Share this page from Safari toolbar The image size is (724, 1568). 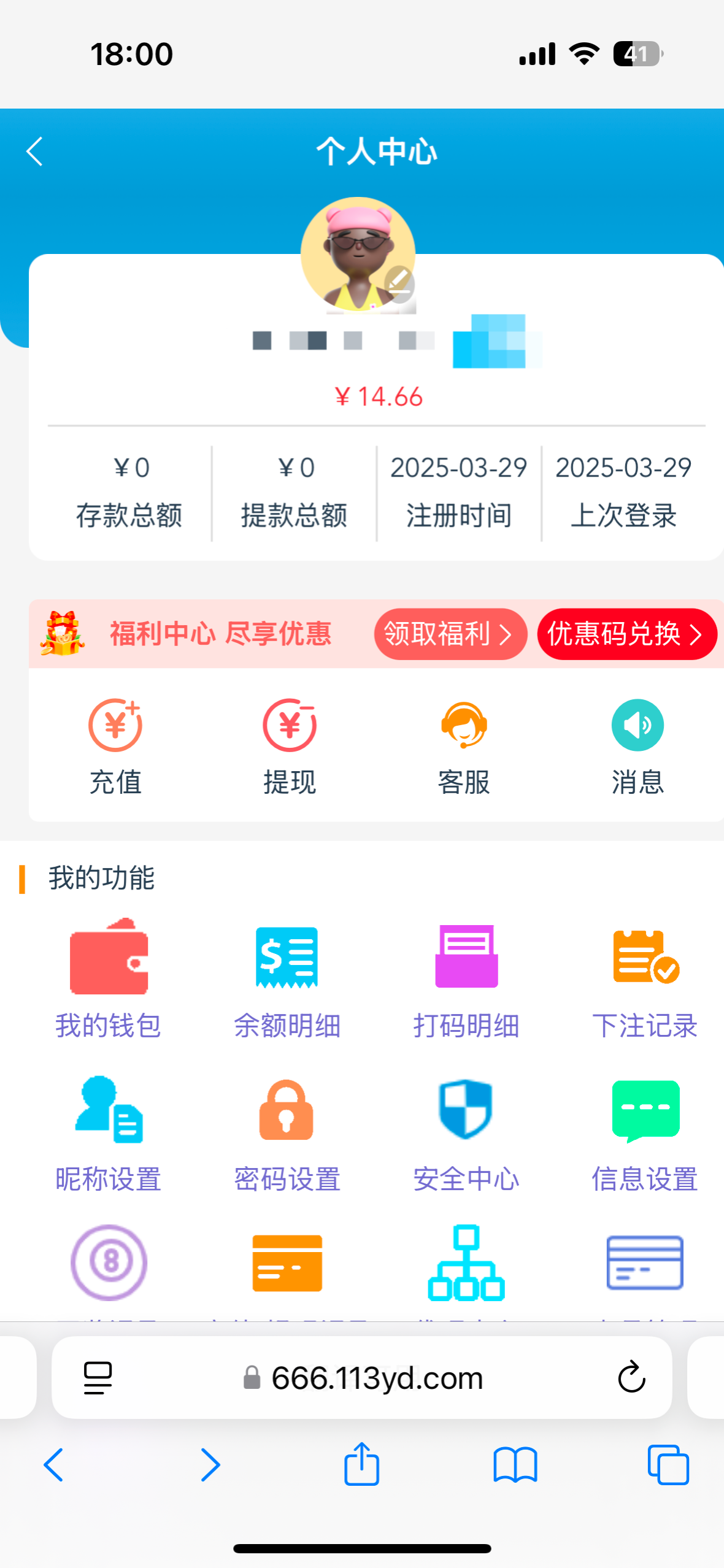[361, 1464]
